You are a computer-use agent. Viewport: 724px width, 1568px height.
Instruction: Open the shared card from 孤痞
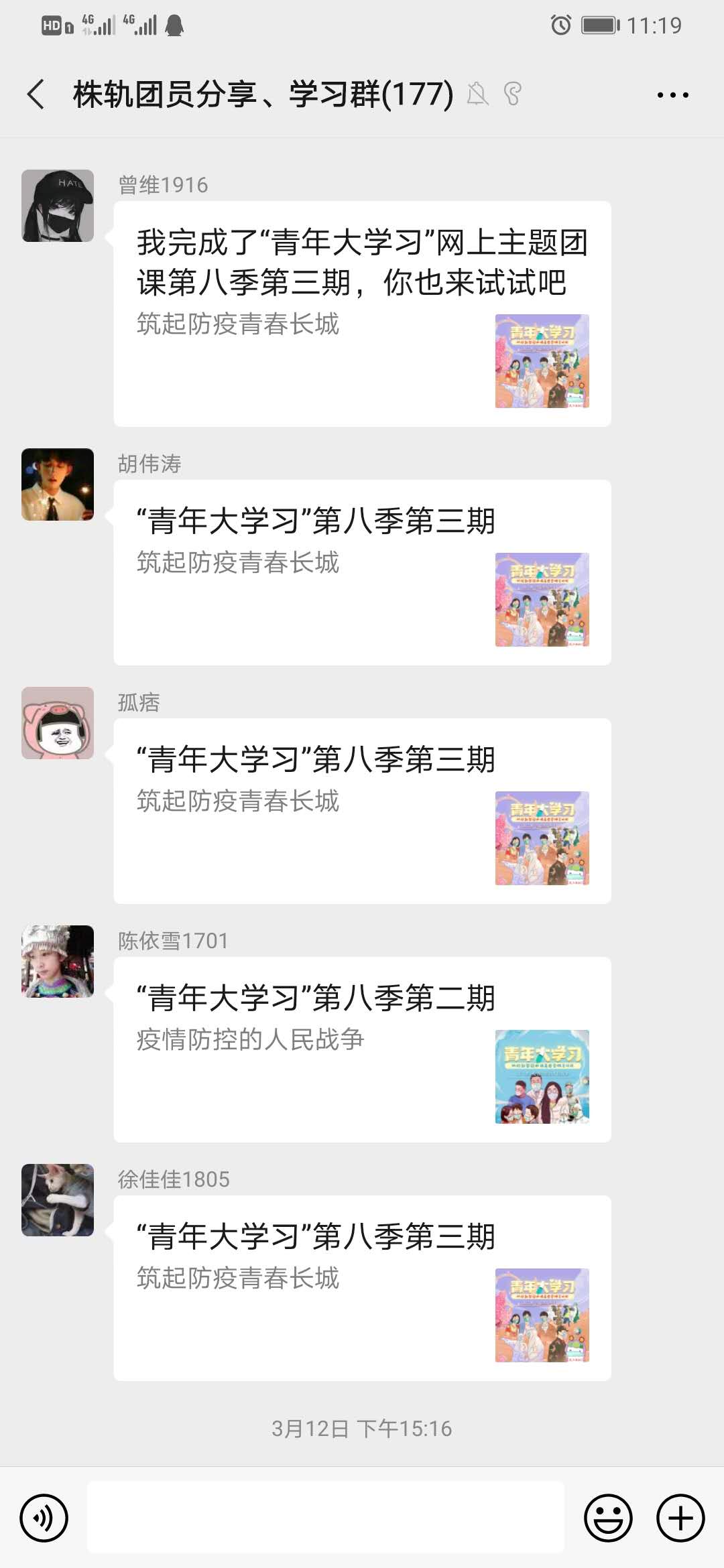coord(362,811)
